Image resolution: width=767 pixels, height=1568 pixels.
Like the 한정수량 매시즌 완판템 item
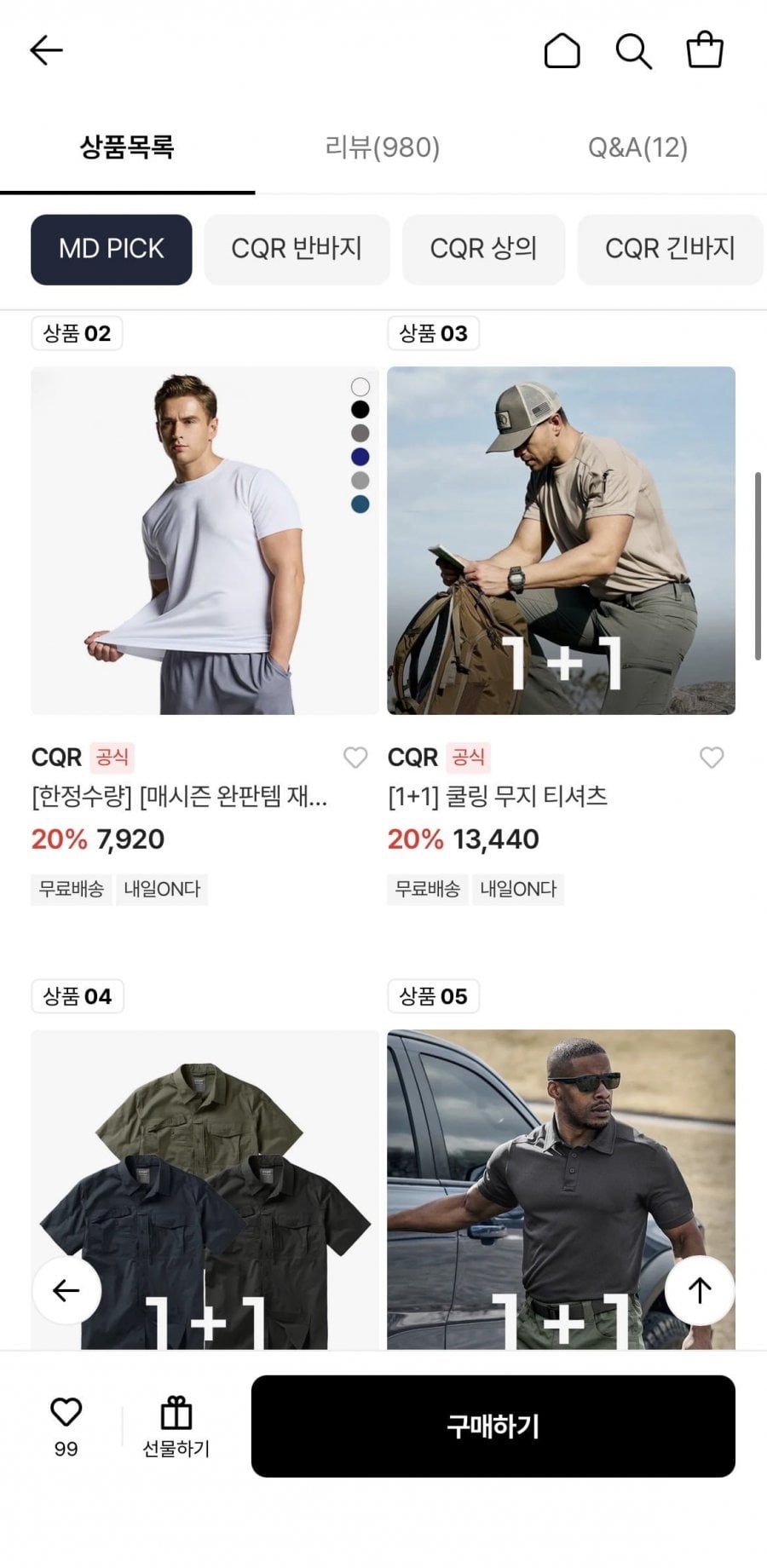pyautogui.click(x=355, y=757)
